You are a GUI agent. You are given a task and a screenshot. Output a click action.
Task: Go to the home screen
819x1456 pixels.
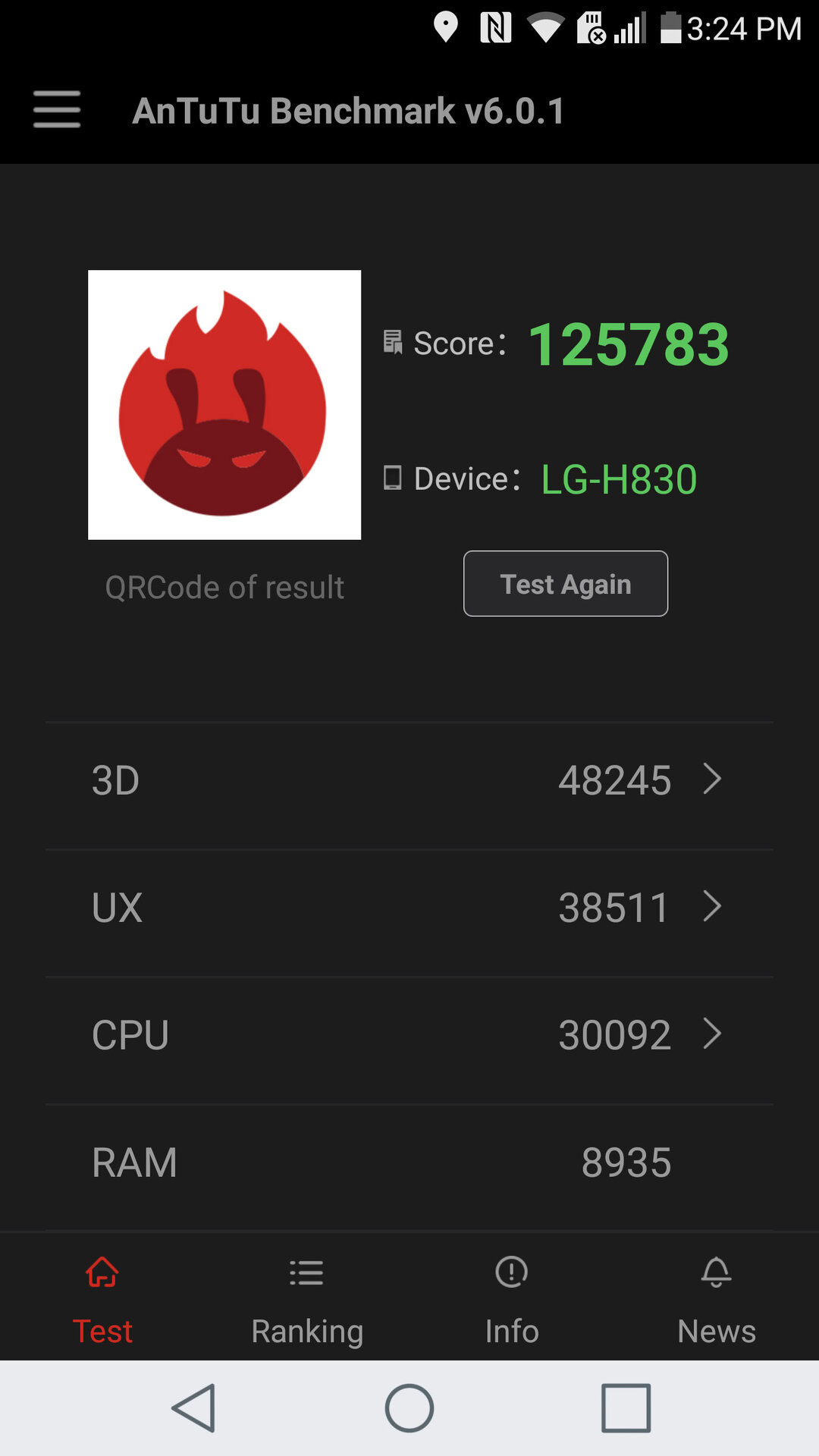(409, 1408)
